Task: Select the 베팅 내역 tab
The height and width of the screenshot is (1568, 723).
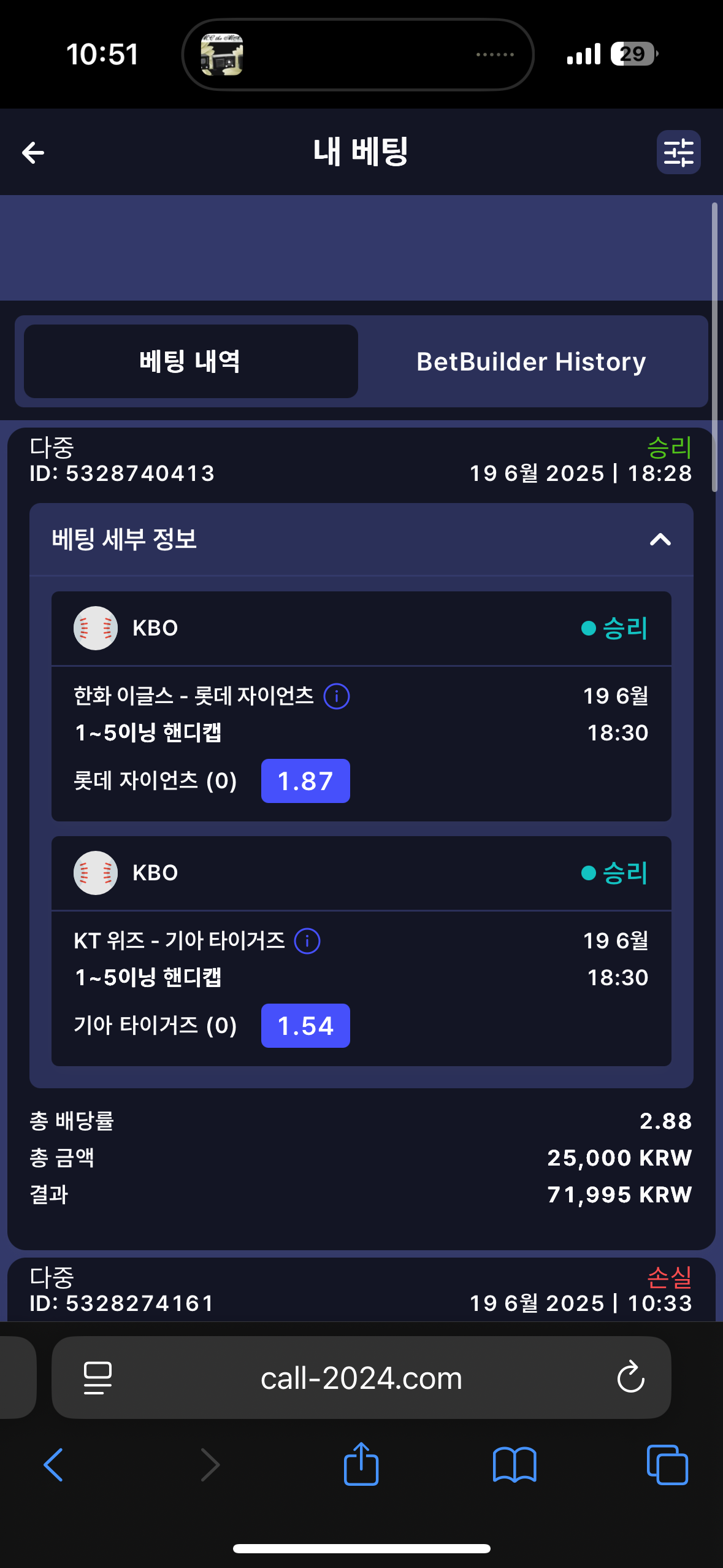Action: 191,362
